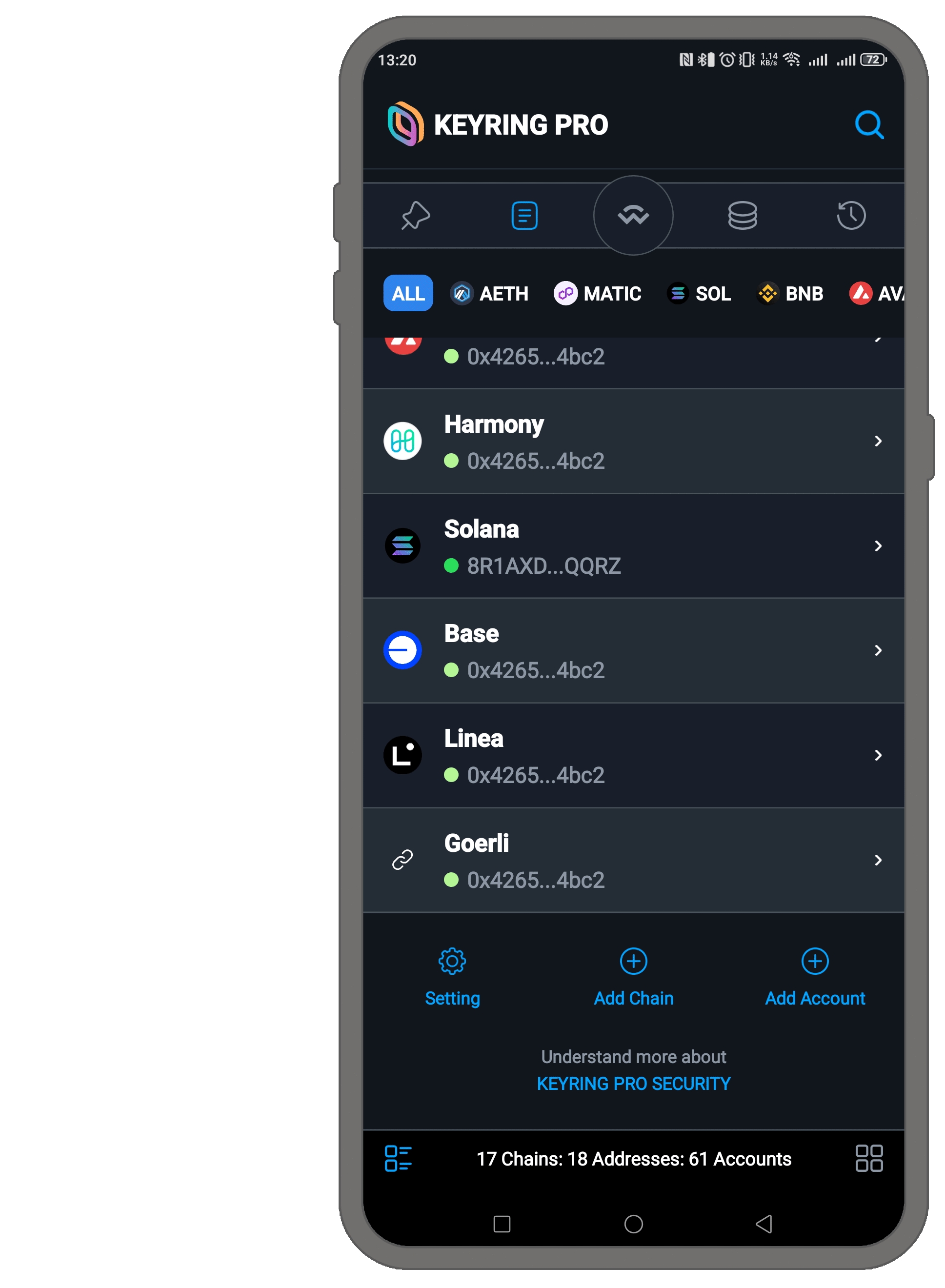Open the Solana account row

[633, 545]
